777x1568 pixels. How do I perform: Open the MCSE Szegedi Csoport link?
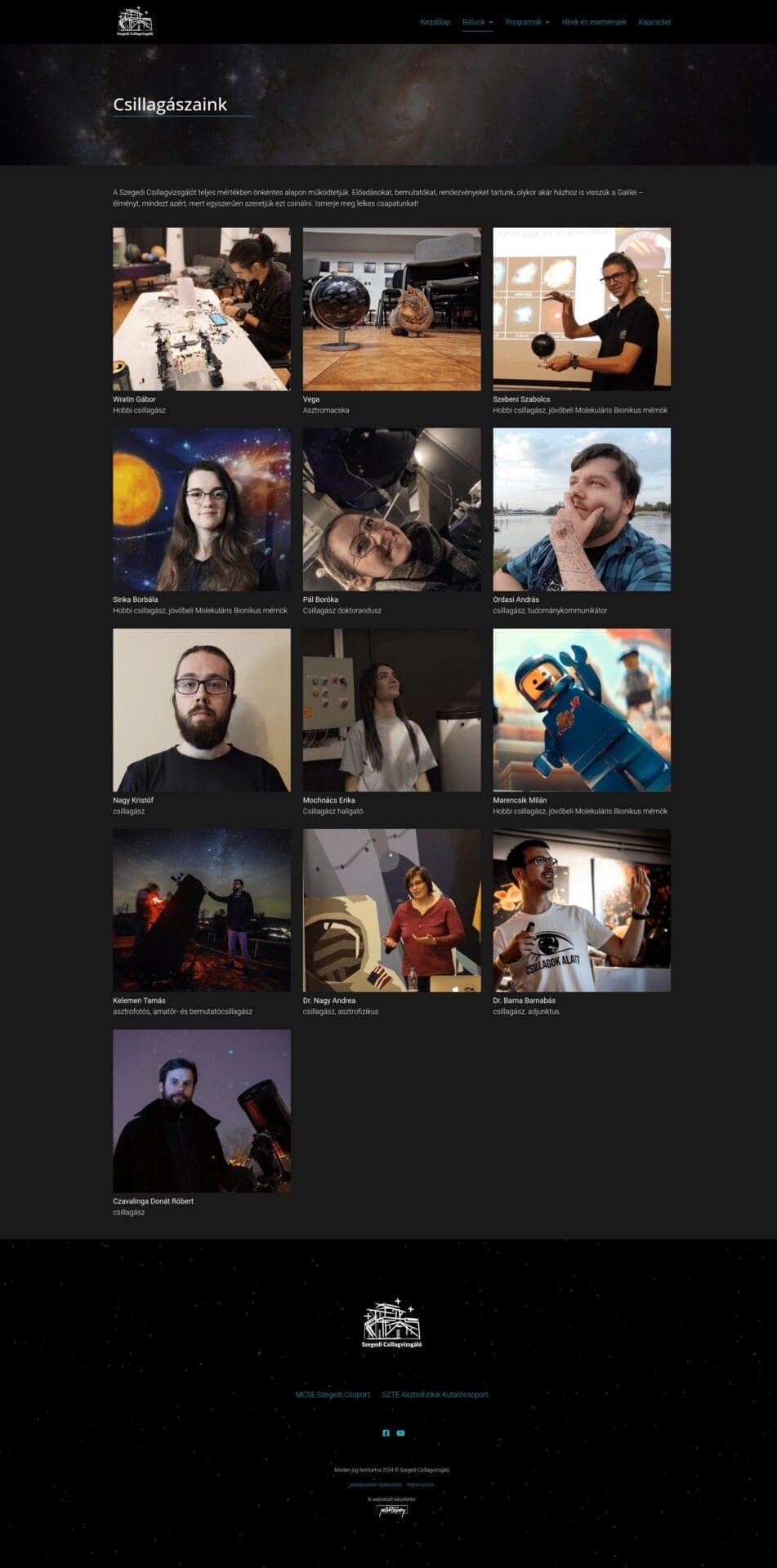coord(333,1394)
